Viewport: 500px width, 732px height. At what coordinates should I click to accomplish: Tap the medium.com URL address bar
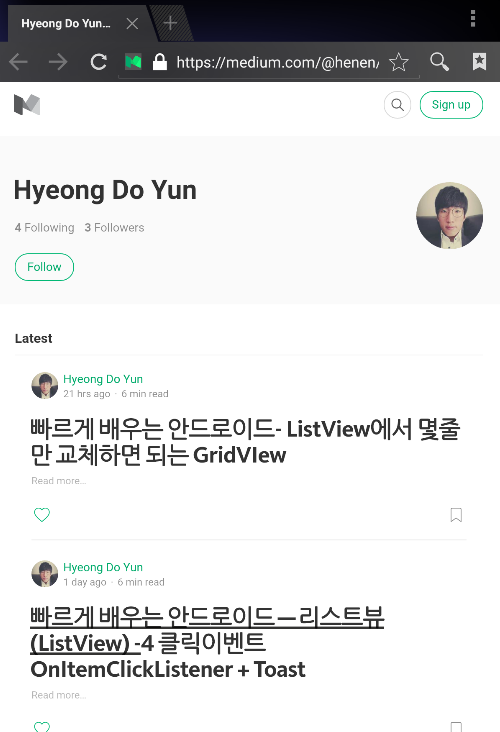[277, 62]
